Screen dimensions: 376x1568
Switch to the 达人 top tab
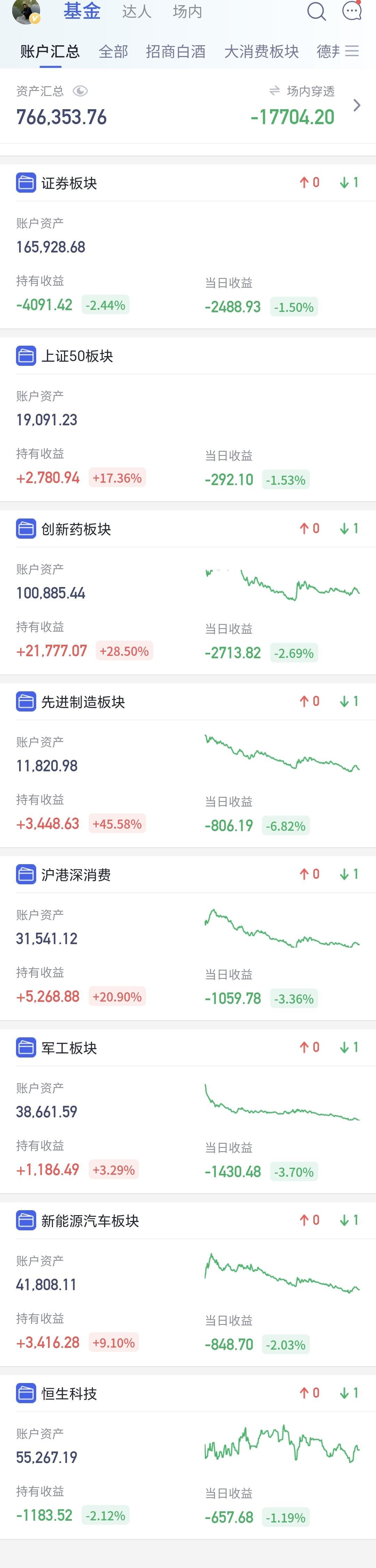[136, 11]
